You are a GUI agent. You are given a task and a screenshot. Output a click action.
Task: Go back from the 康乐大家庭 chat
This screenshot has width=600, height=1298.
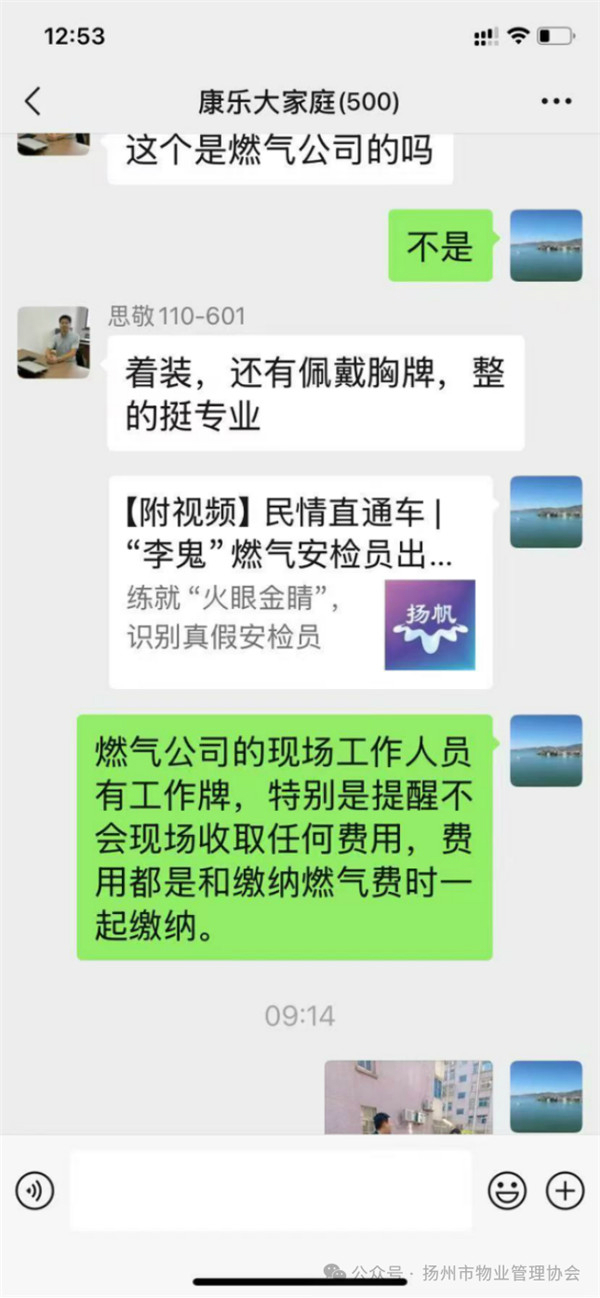pos(33,101)
